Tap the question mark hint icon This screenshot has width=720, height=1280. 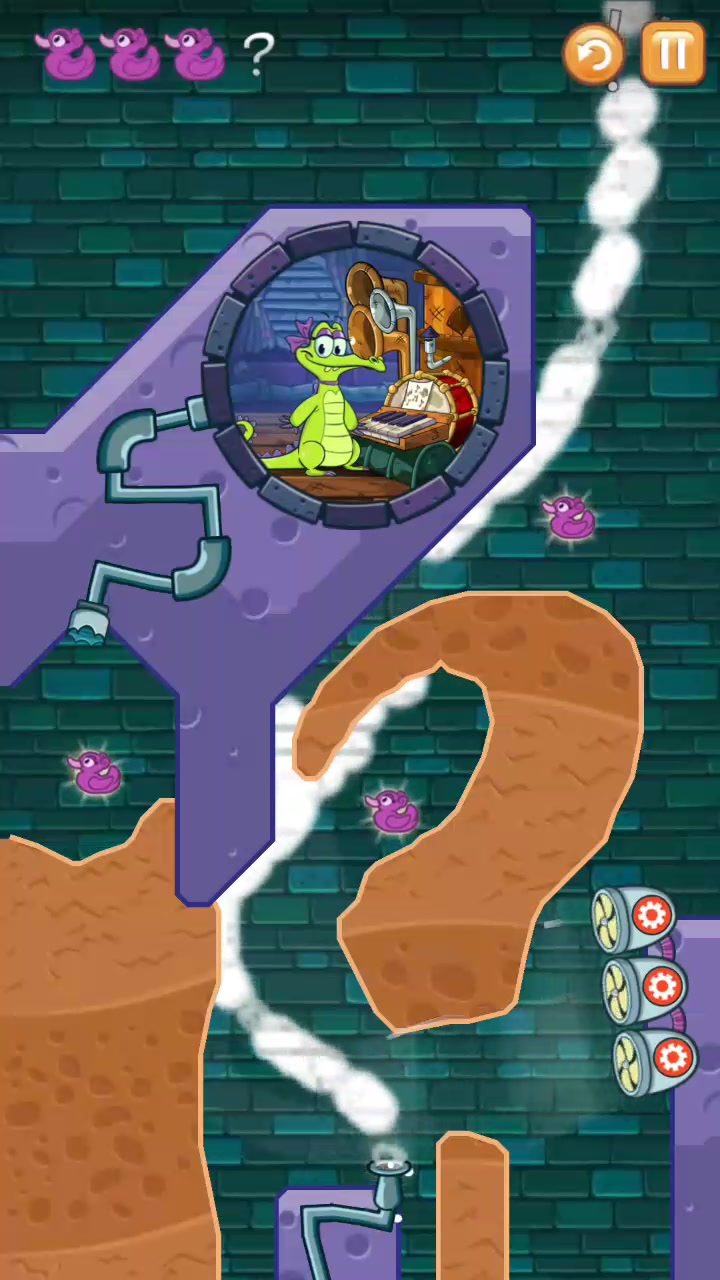tap(258, 53)
